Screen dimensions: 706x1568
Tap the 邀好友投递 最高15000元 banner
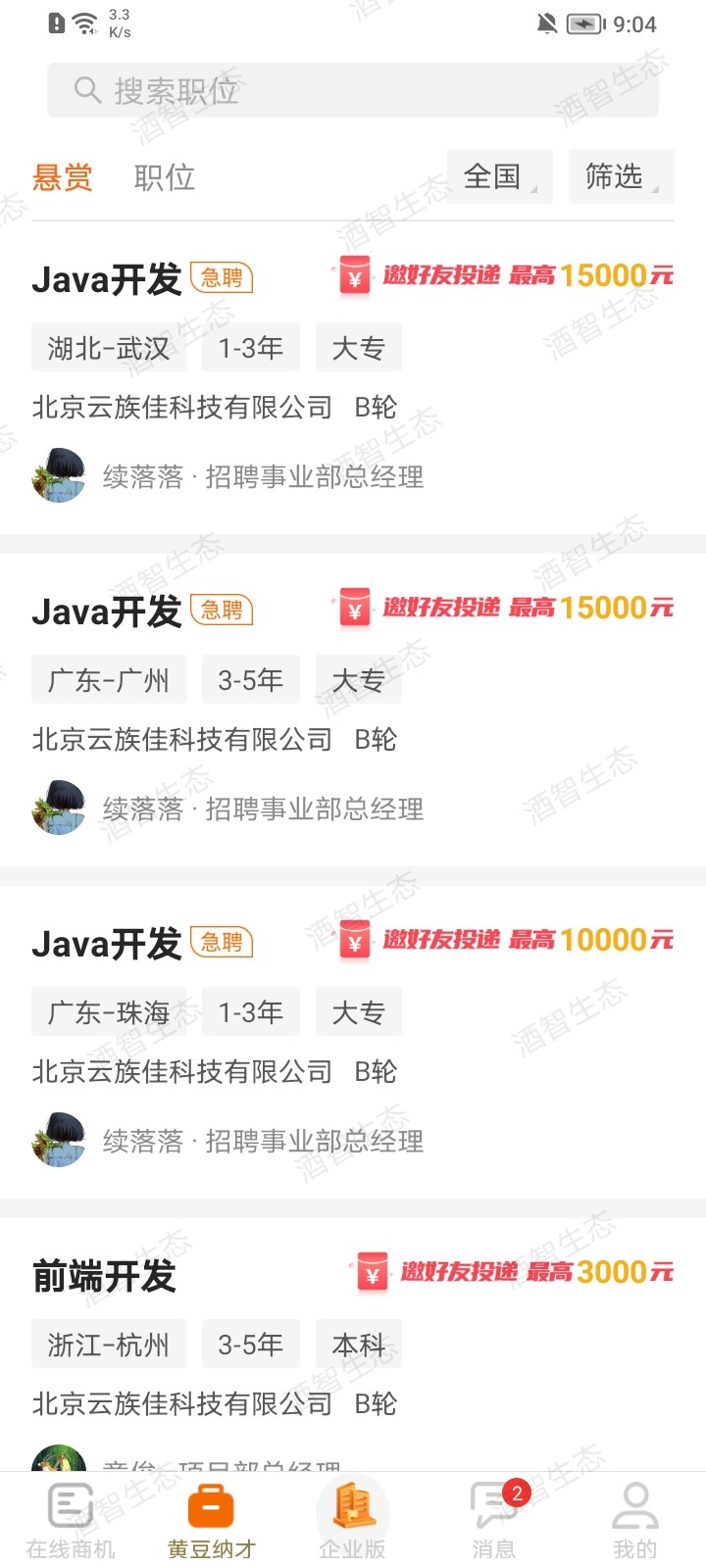505,275
